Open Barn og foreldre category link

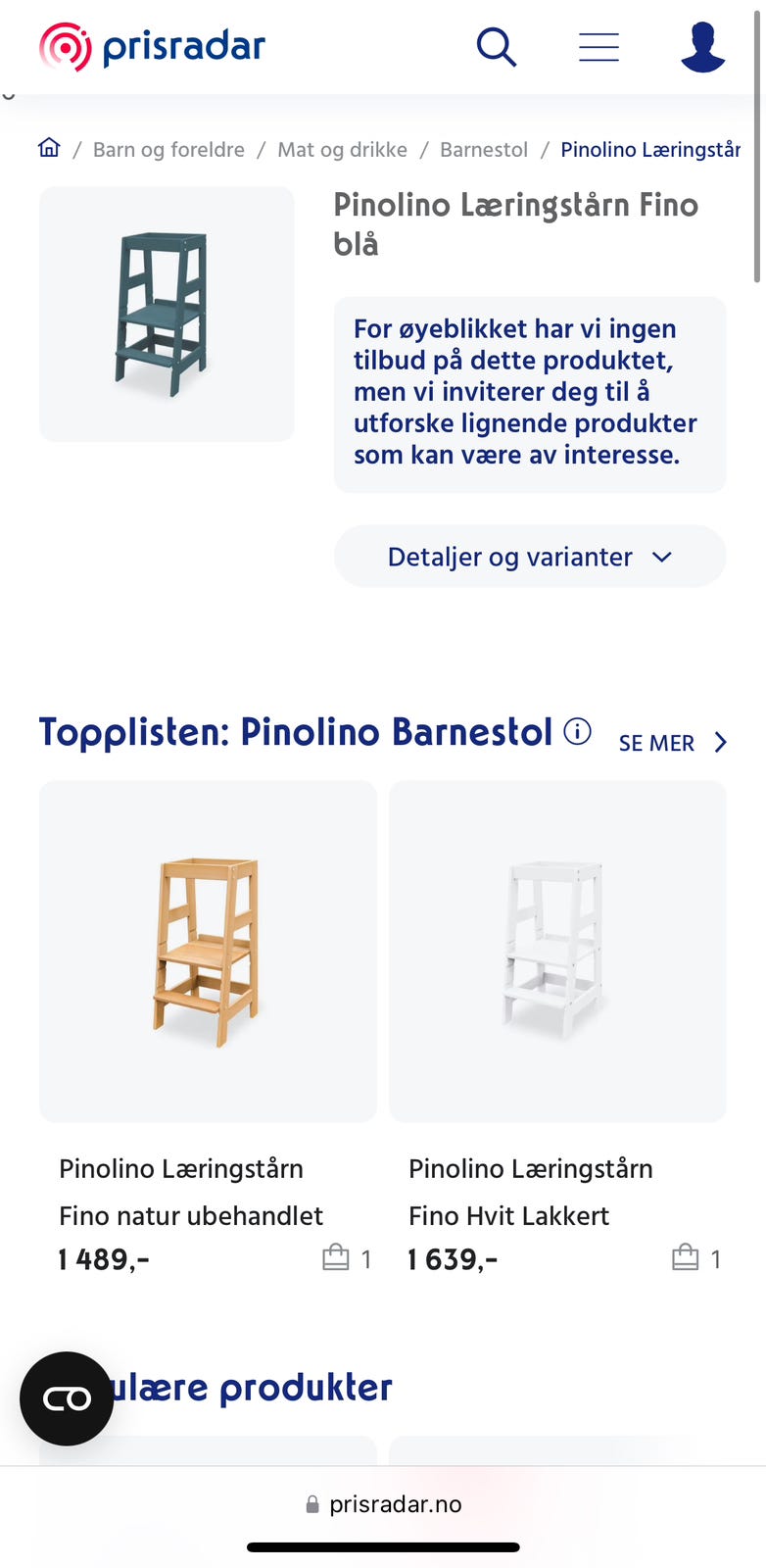[x=168, y=149]
